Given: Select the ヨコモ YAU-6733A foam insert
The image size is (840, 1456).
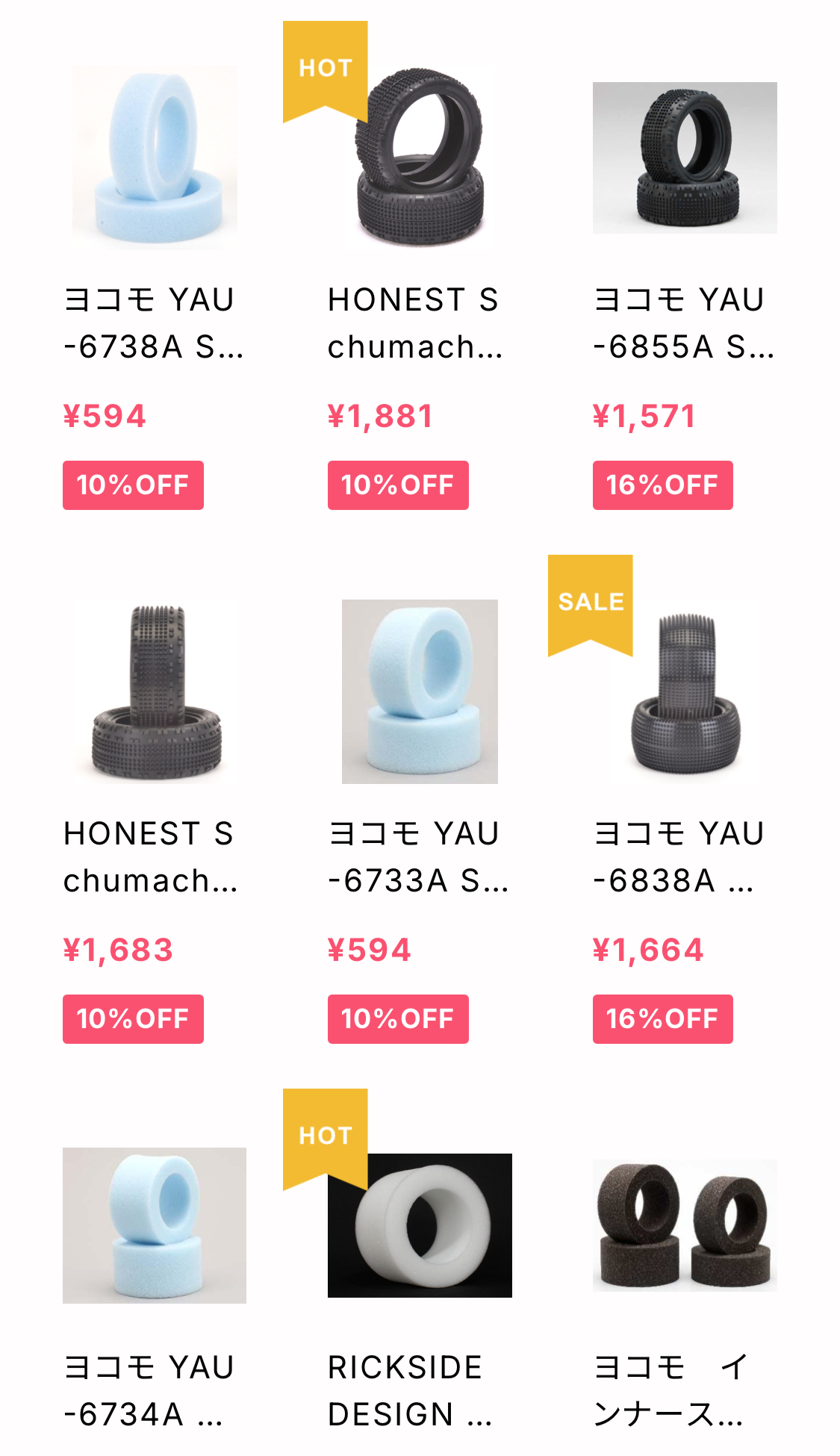Looking at the screenshot, I should coord(420,692).
